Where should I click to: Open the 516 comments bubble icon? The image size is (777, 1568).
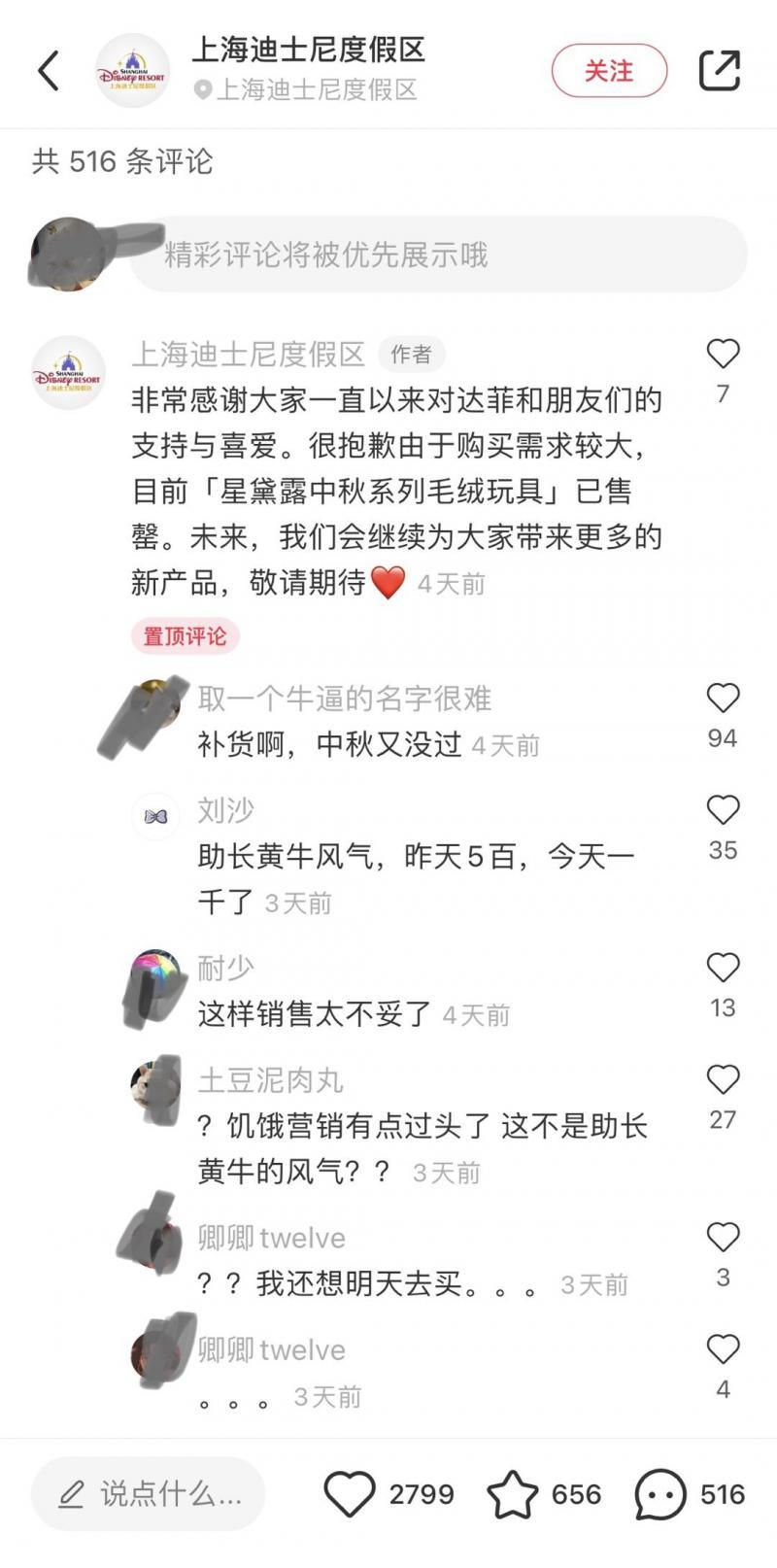pyautogui.click(x=660, y=1494)
